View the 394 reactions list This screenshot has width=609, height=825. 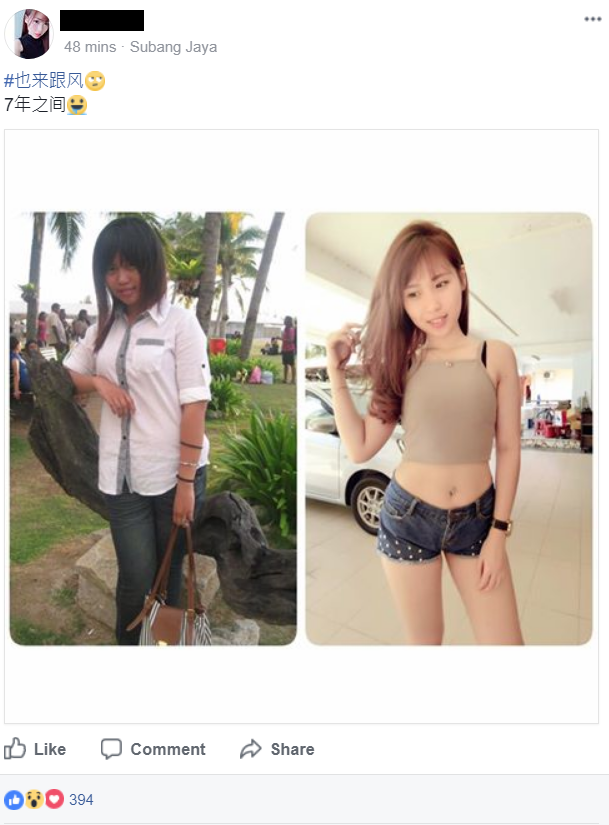(x=80, y=800)
